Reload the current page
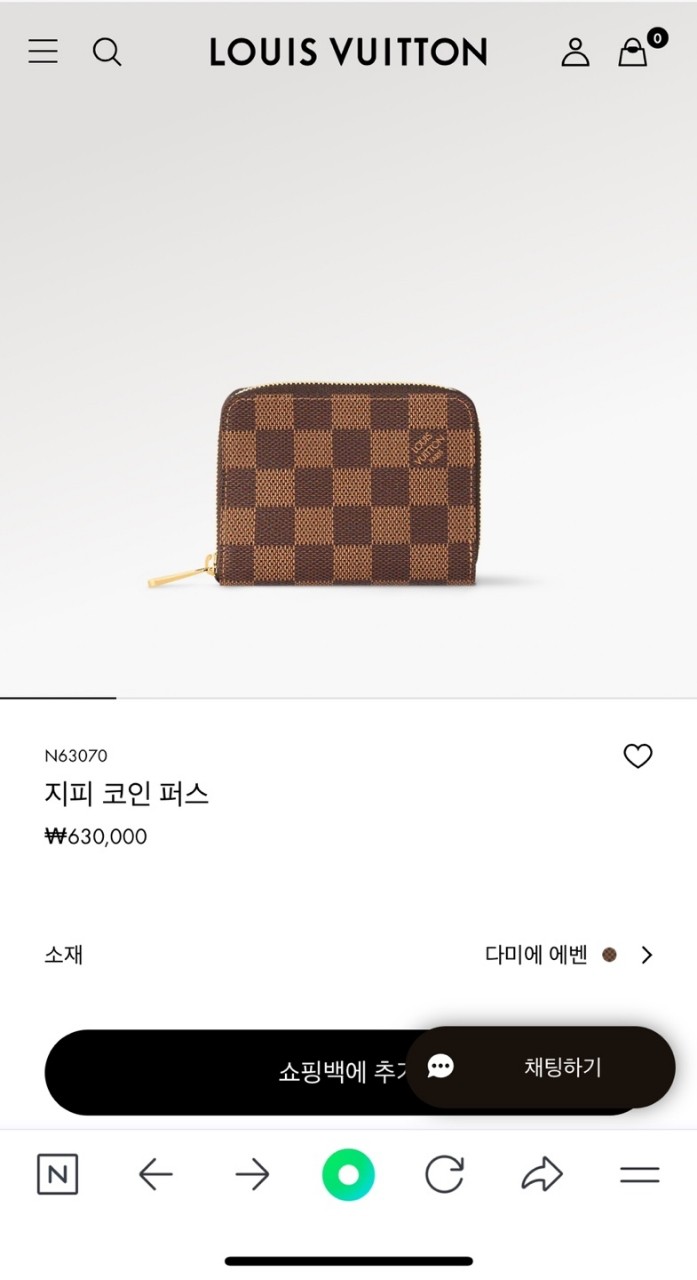 pos(444,1175)
